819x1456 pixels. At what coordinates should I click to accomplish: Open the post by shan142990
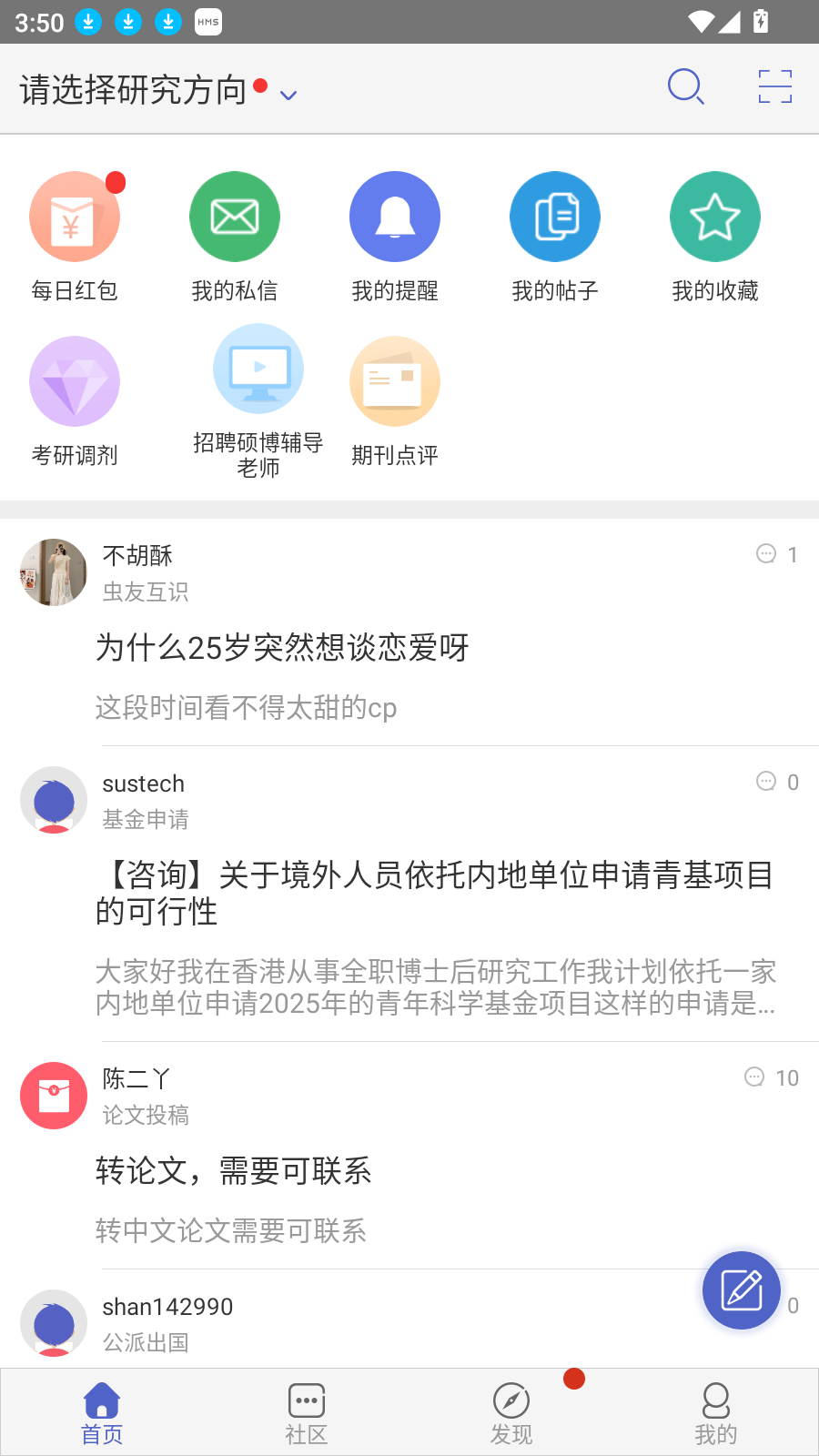[x=167, y=1308]
